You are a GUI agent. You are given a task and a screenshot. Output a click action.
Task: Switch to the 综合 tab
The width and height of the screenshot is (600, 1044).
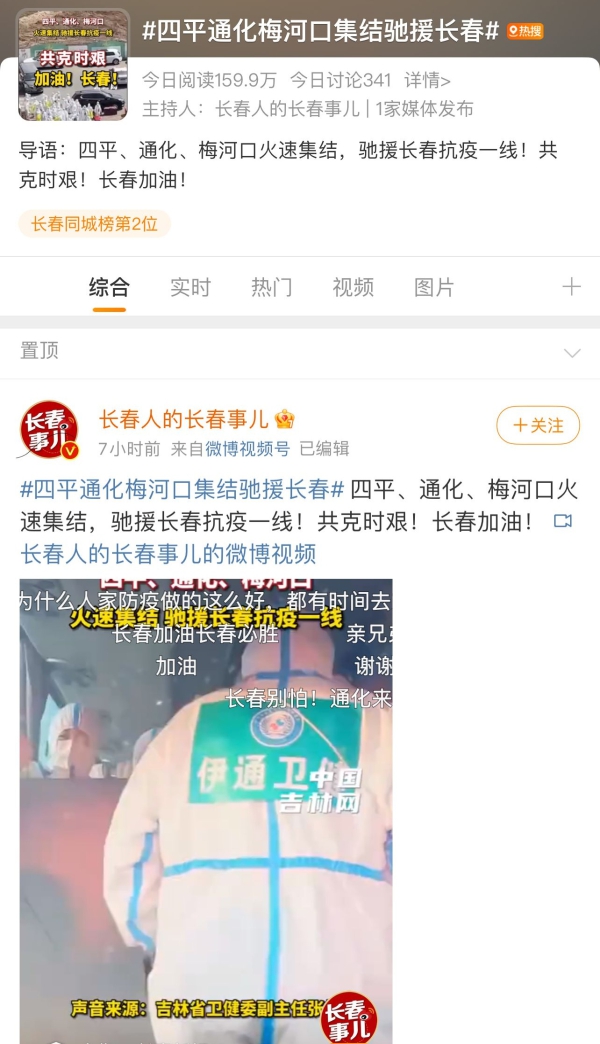(x=109, y=288)
